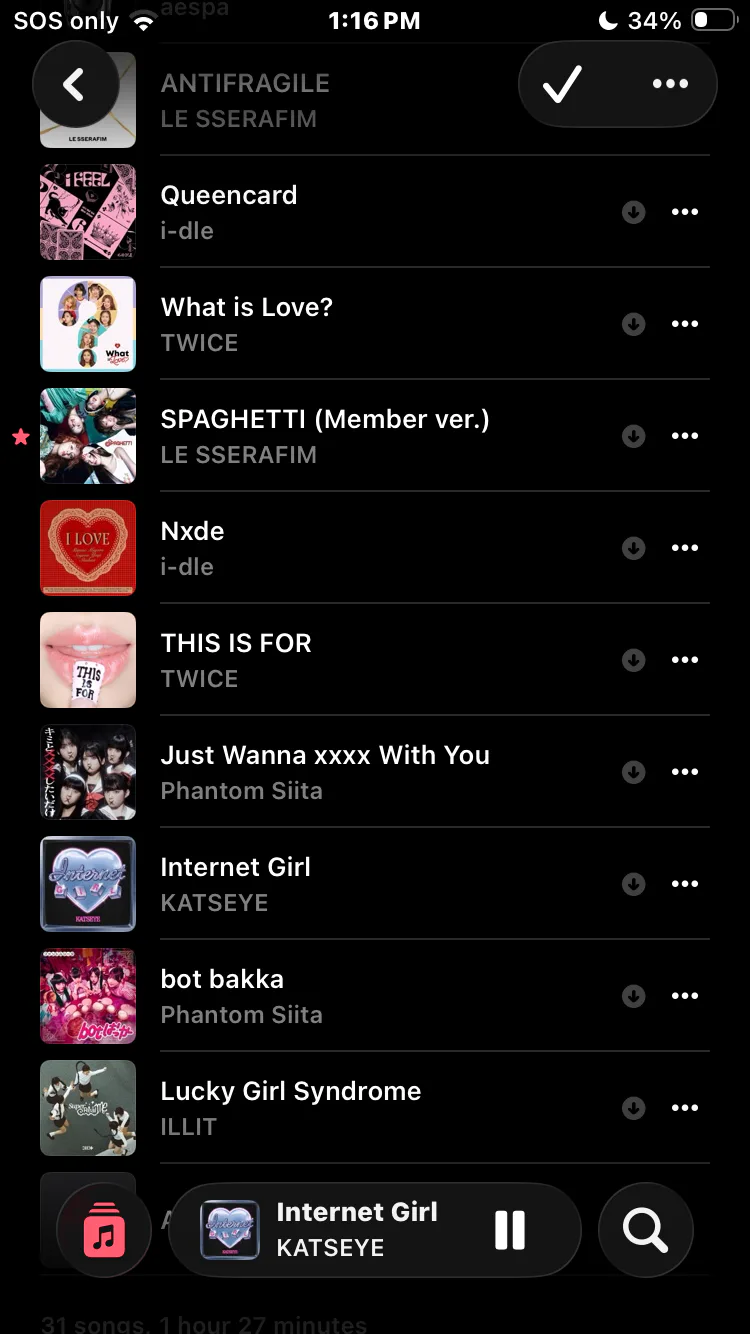Viewport: 750px width, 1334px height.
Task: Expand the Internet Girl mini player
Action: 355,1230
